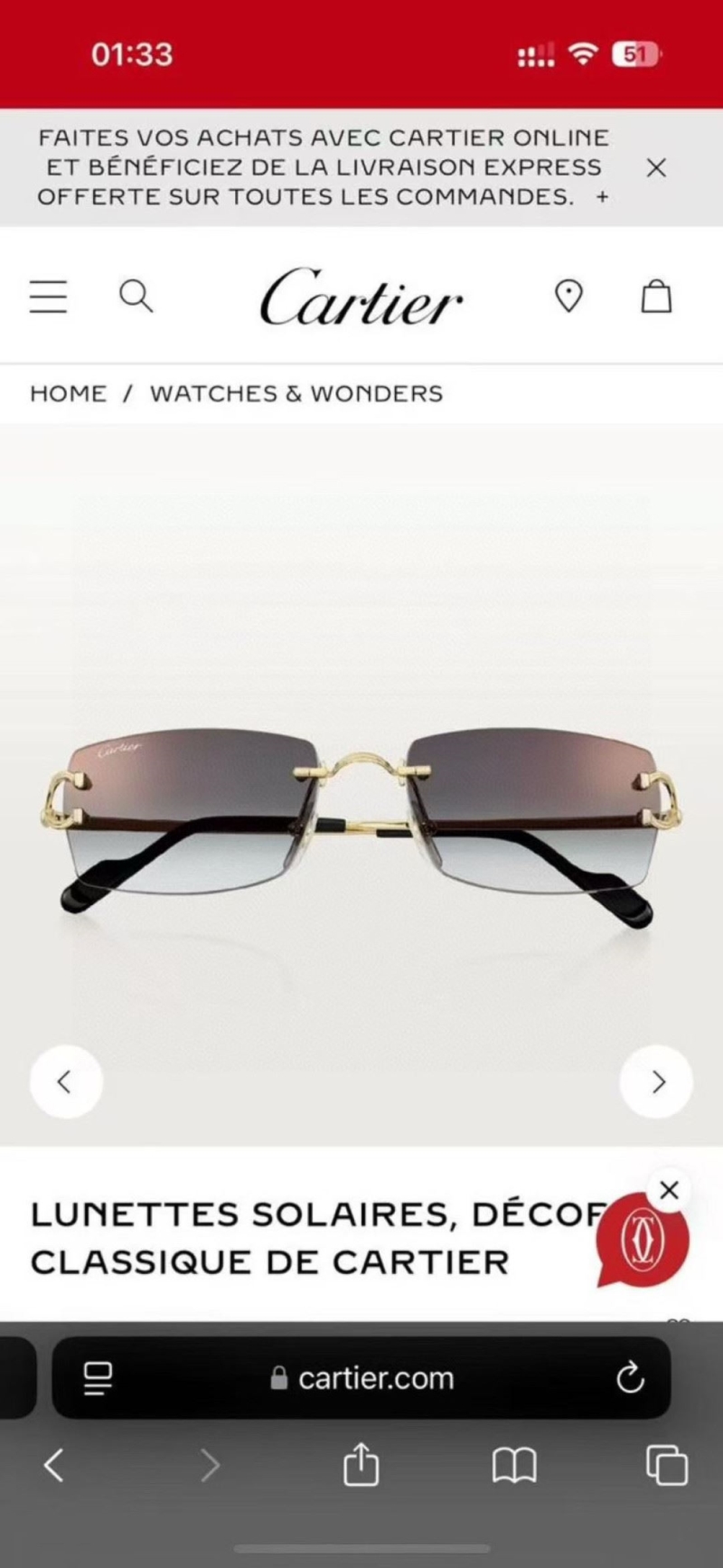The image size is (723, 1568).
Task: Open the site search
Action: [x=136, y=296]
